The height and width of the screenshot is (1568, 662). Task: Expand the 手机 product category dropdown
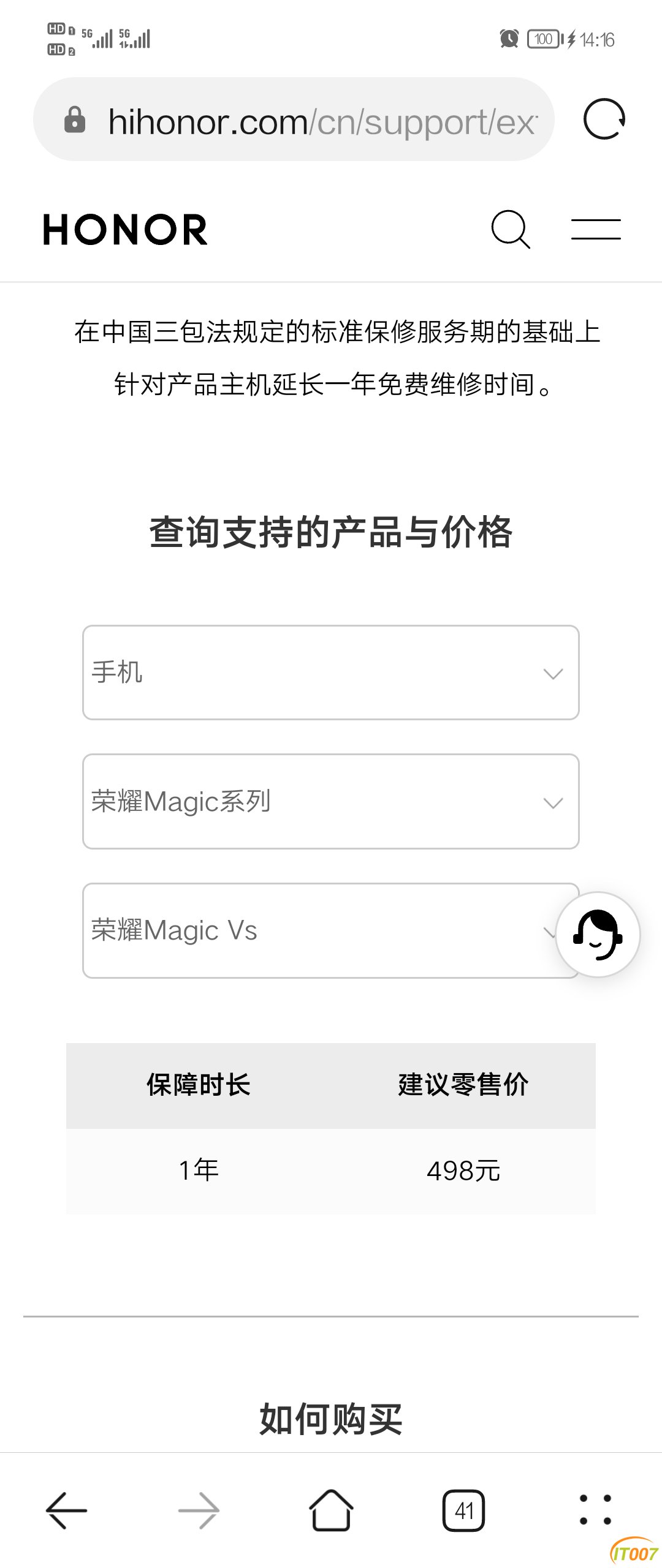tap(331, 673)
